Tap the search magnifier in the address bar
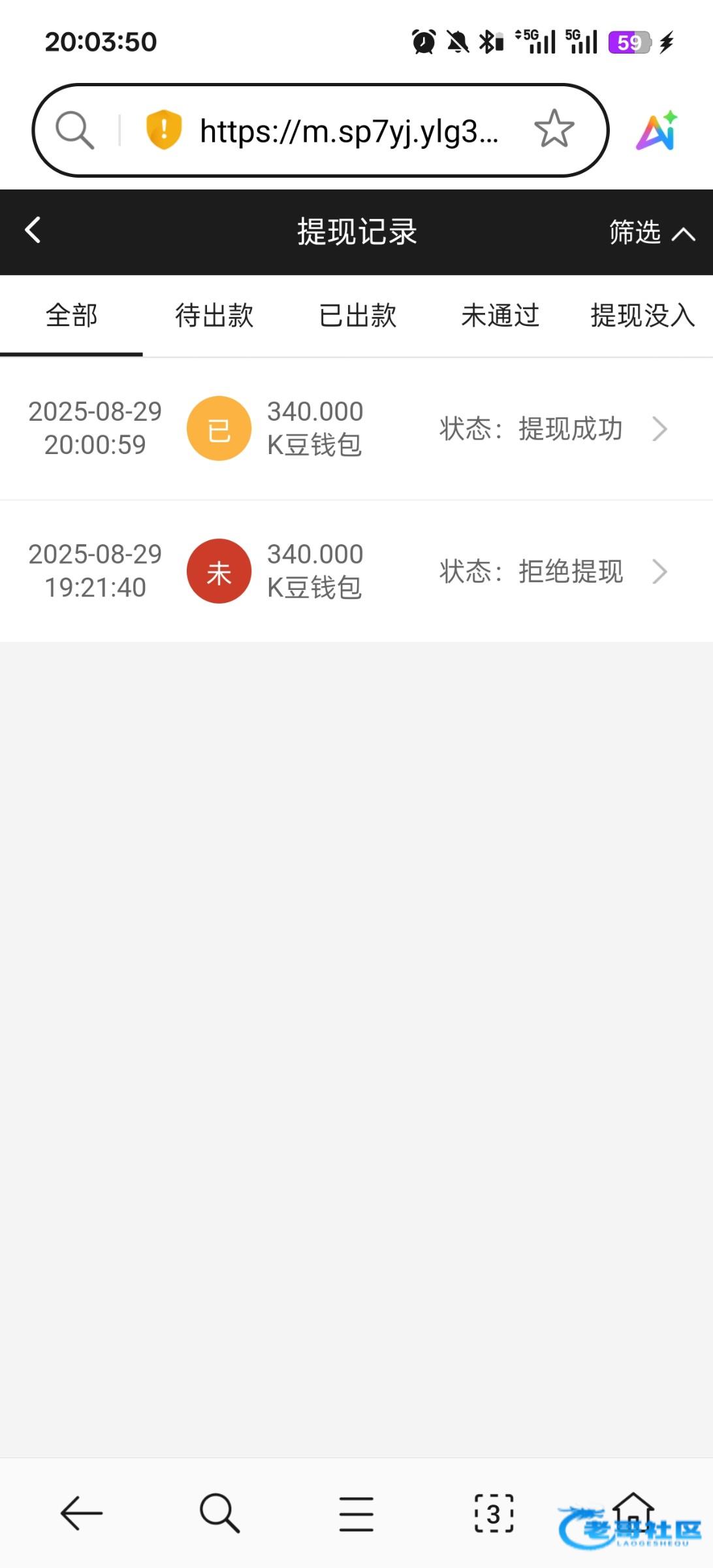This screenshot has height=1568, width=713. [74, 130]
